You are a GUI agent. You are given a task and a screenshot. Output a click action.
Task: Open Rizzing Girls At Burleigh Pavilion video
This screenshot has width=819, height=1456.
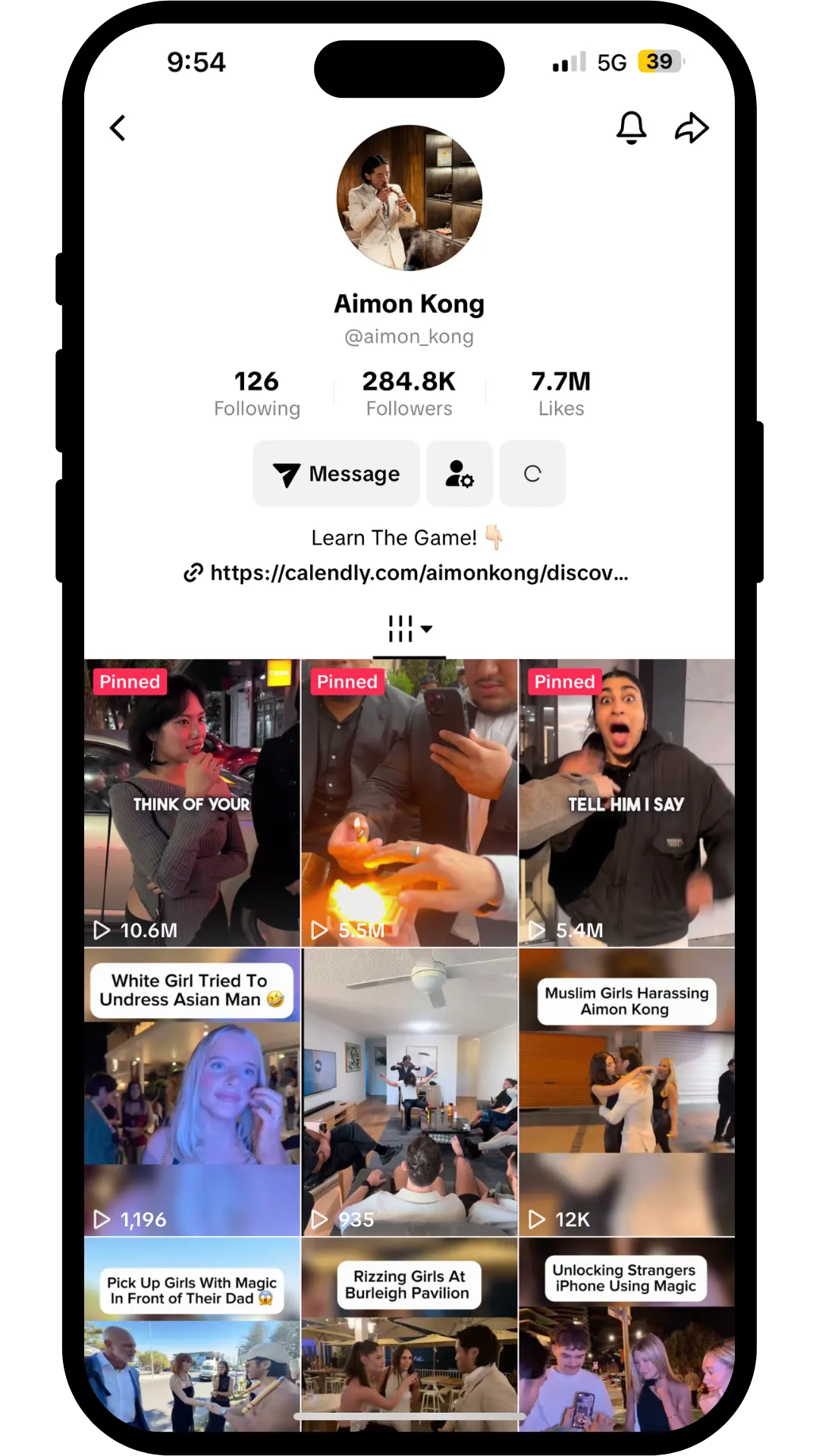tap(409, 1335)
